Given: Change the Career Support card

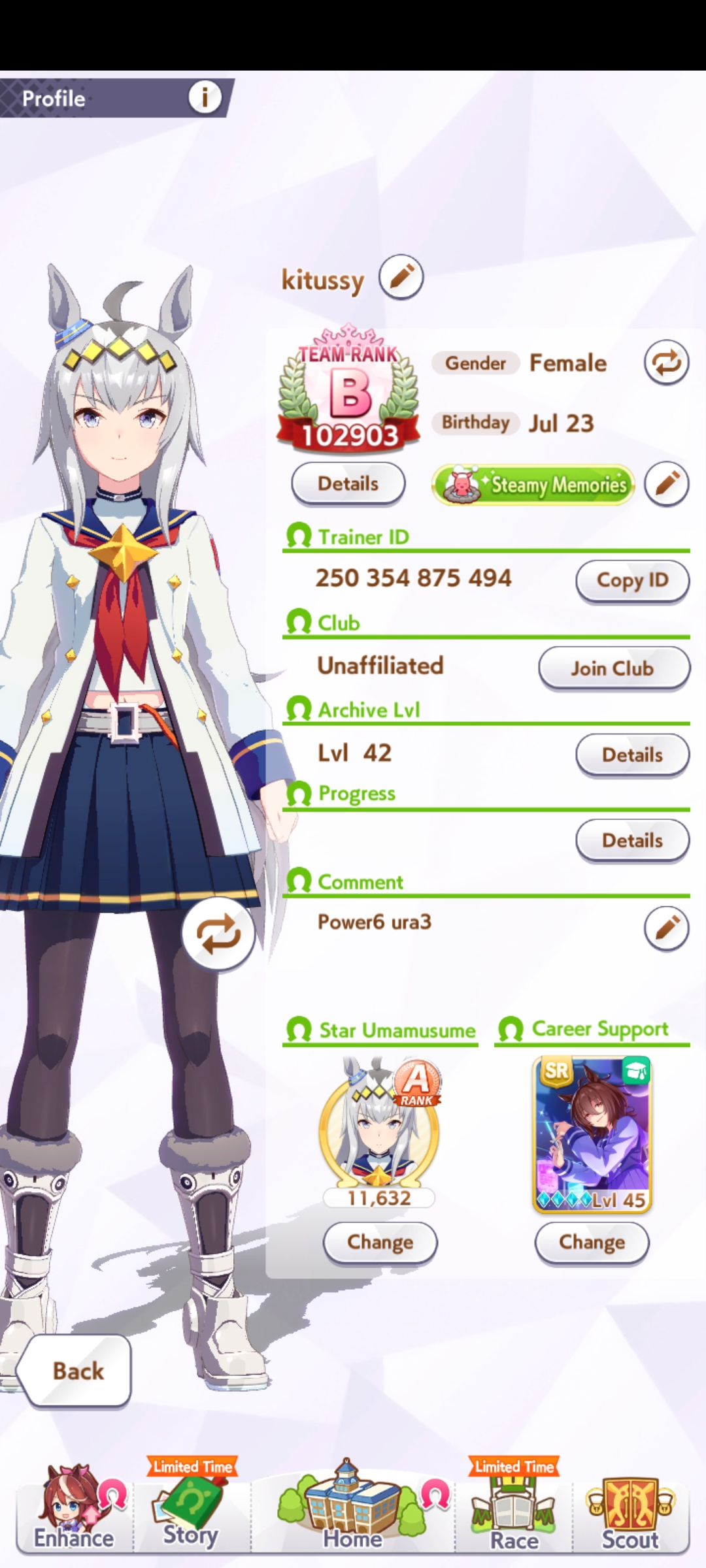Looking at the screenshot, I should (x=592, y=1242).
